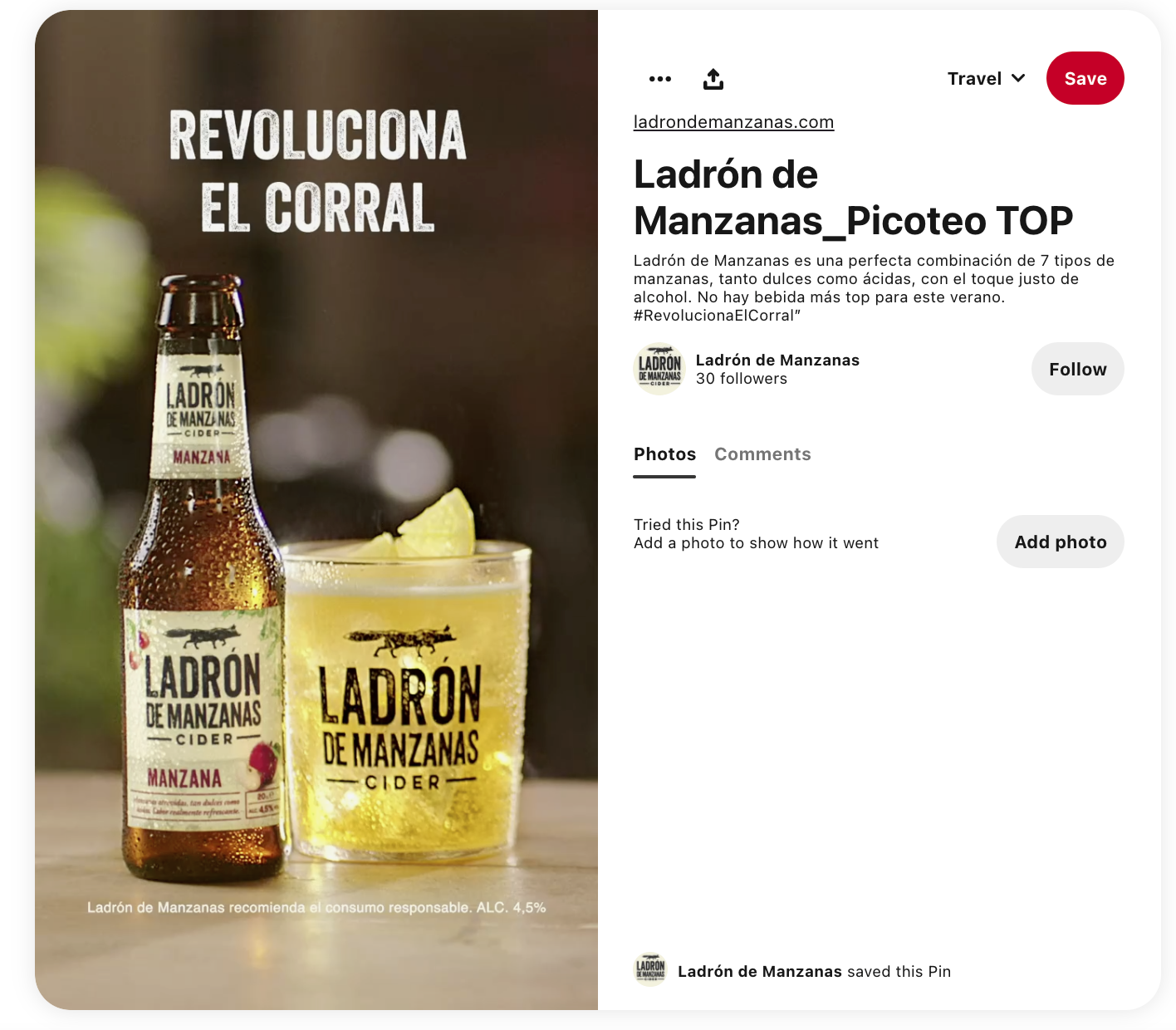Share this Pin
Screen dimensions: 1176x1030
coord(713,79)
